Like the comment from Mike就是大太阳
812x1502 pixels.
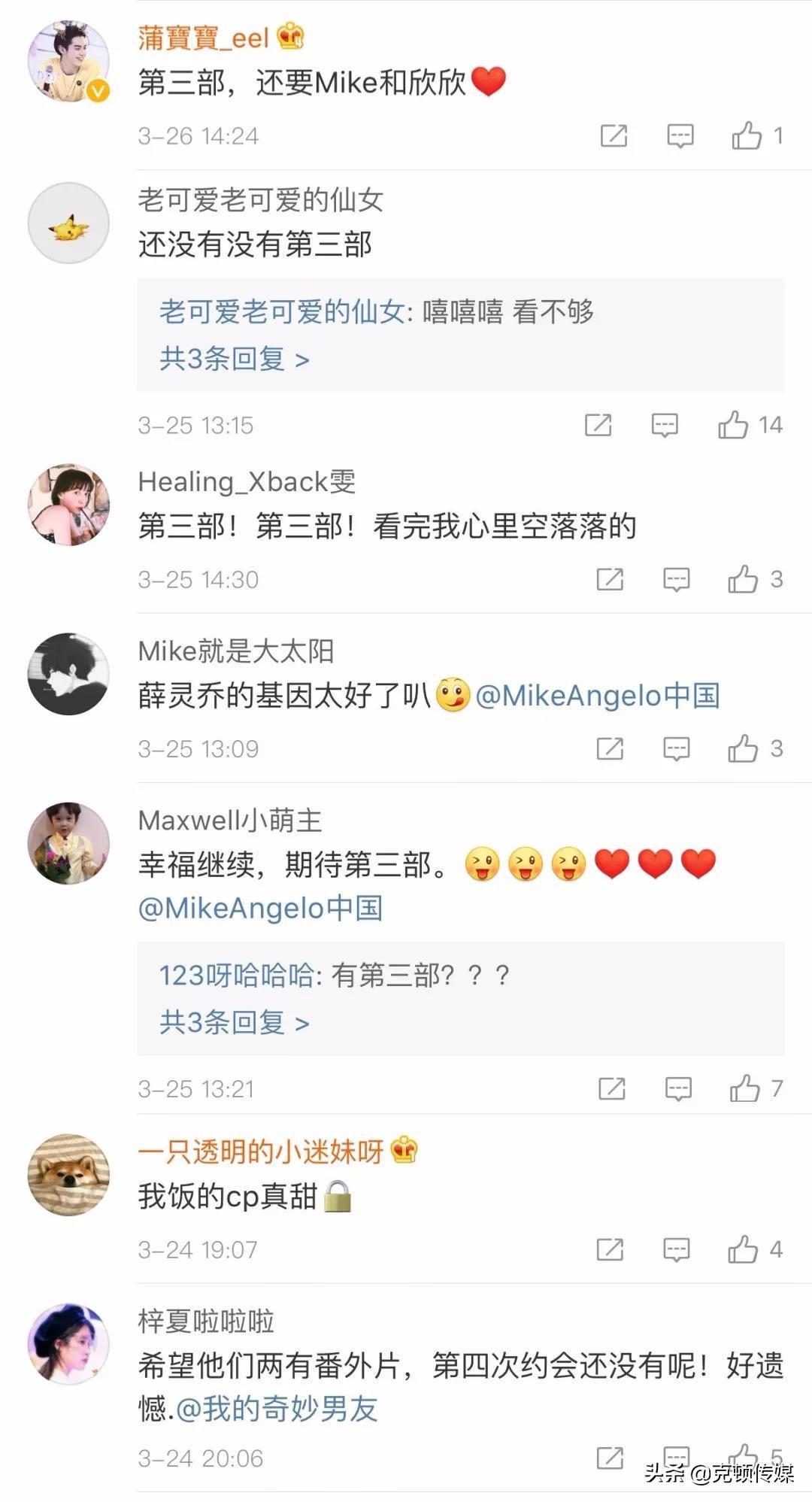pos(743,749)
